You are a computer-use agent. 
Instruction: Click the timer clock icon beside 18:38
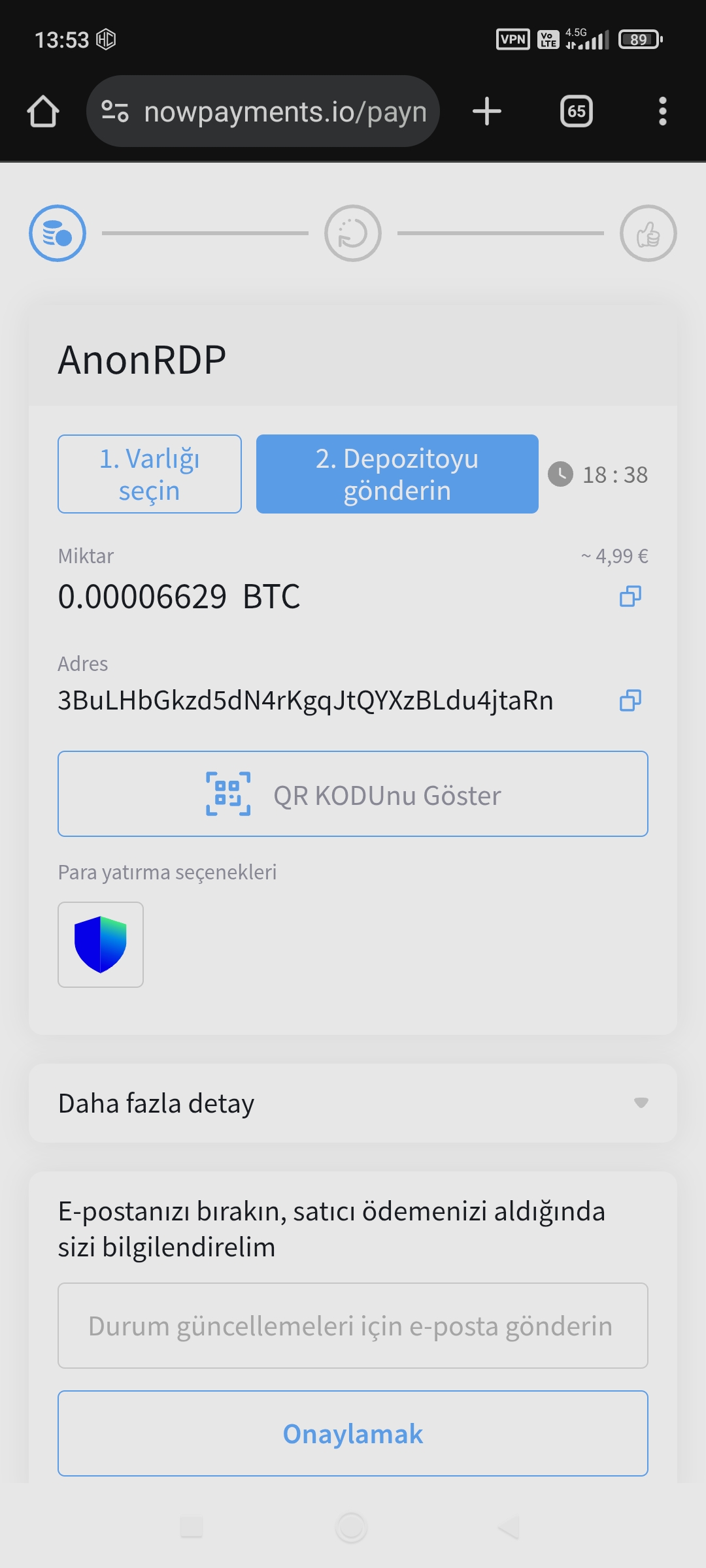pos(561,474)
